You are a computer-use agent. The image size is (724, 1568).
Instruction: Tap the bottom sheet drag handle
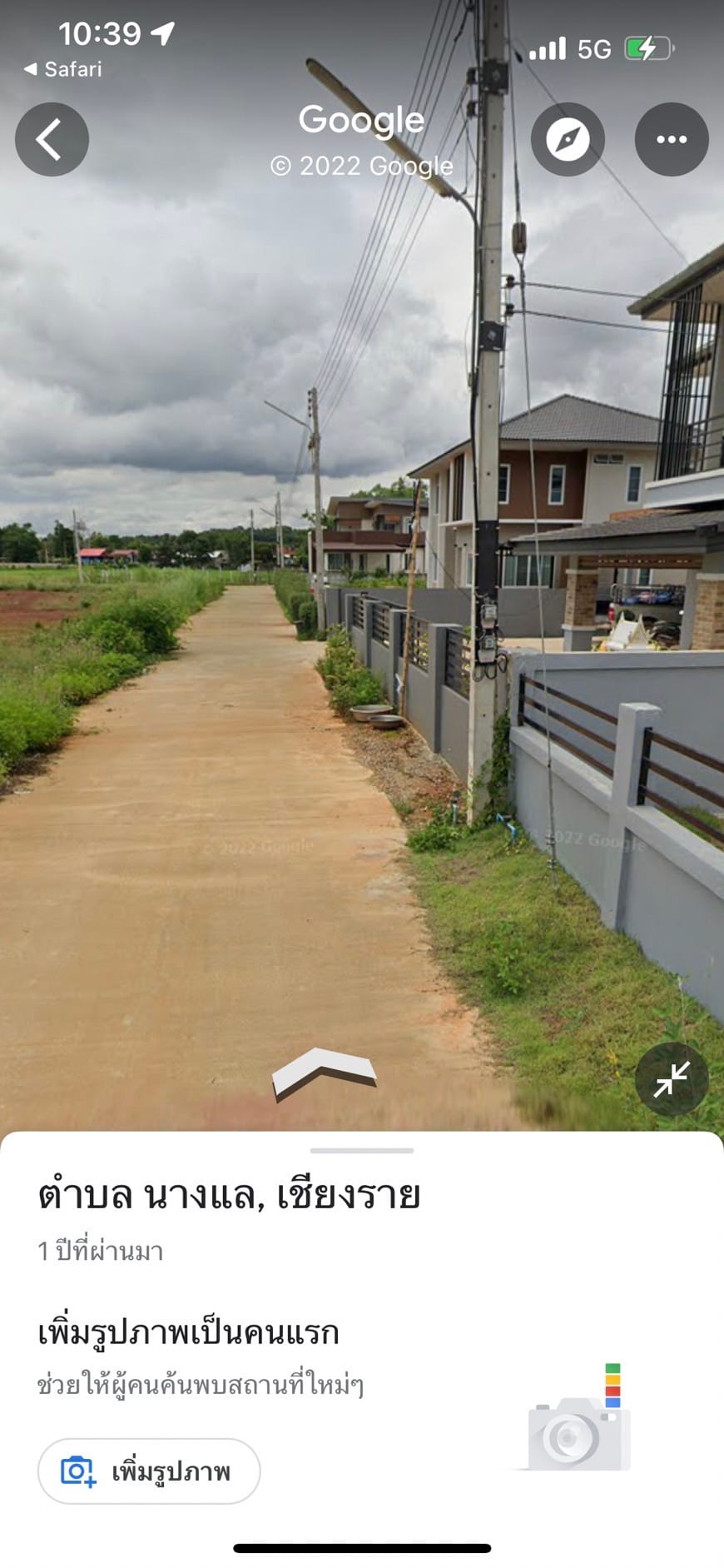click(362, 1151)
